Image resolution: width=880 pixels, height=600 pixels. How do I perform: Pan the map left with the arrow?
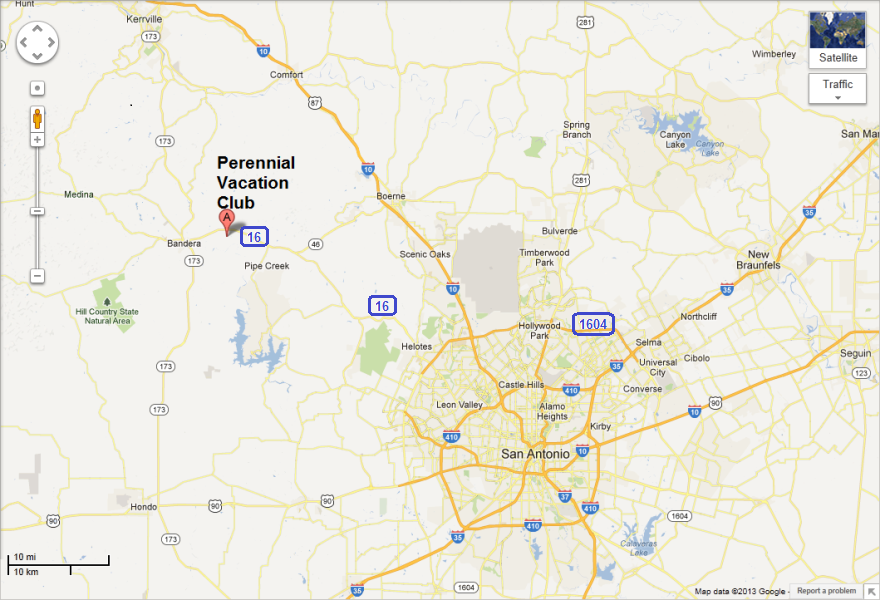[24, 42]
